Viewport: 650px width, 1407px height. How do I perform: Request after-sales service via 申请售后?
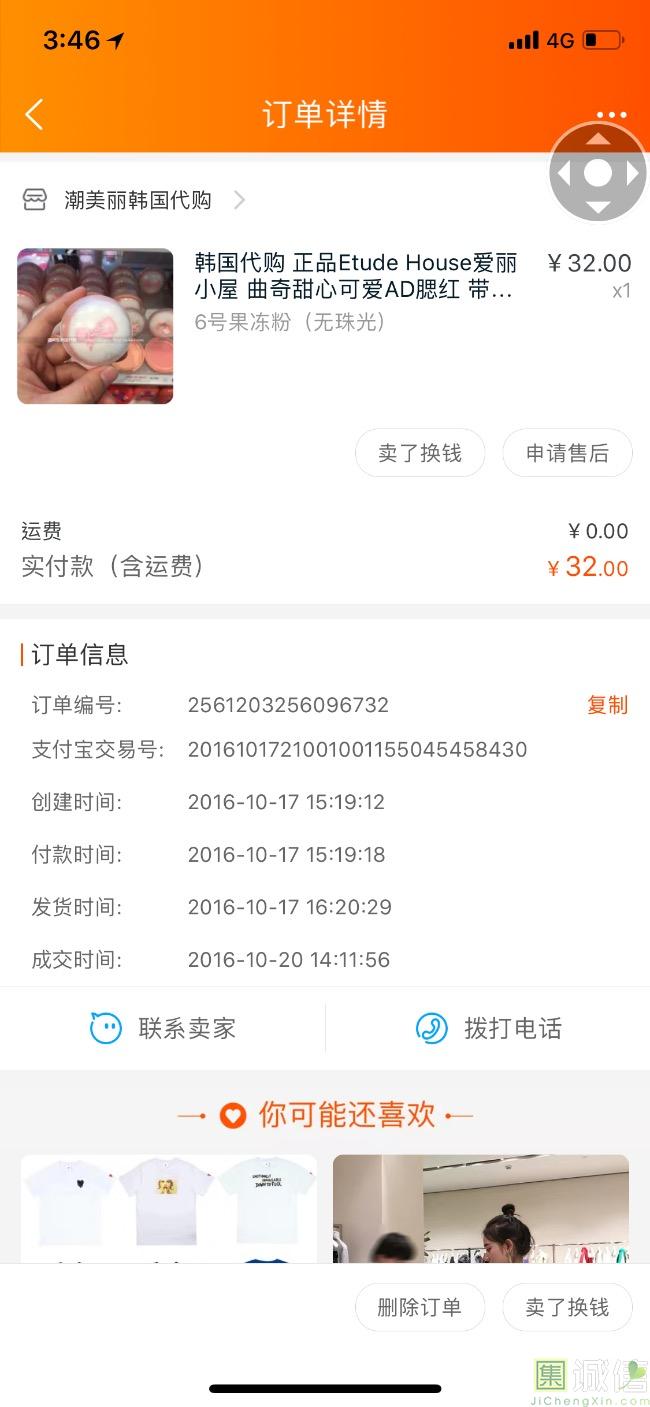pyautogui.click(x=567, y=454)
